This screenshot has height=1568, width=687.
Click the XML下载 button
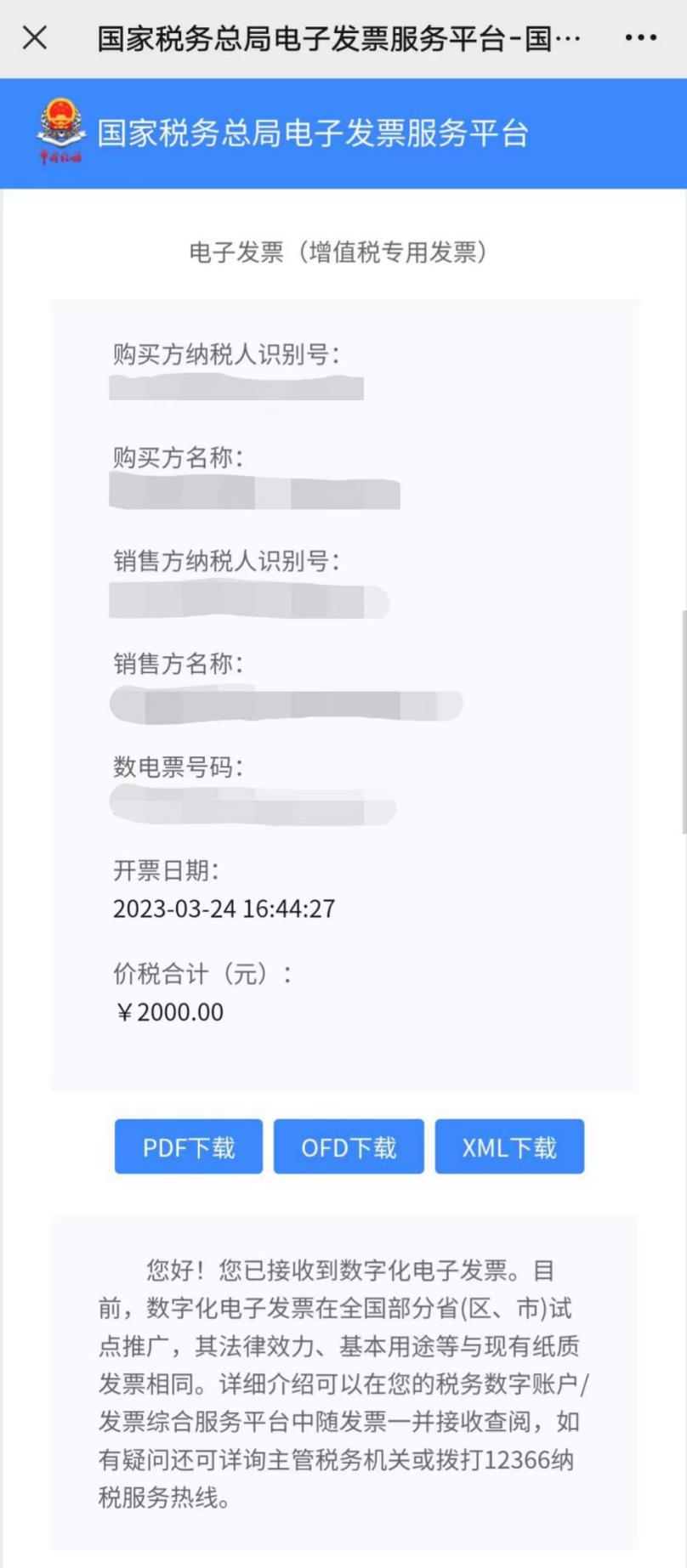[508, 1146]
